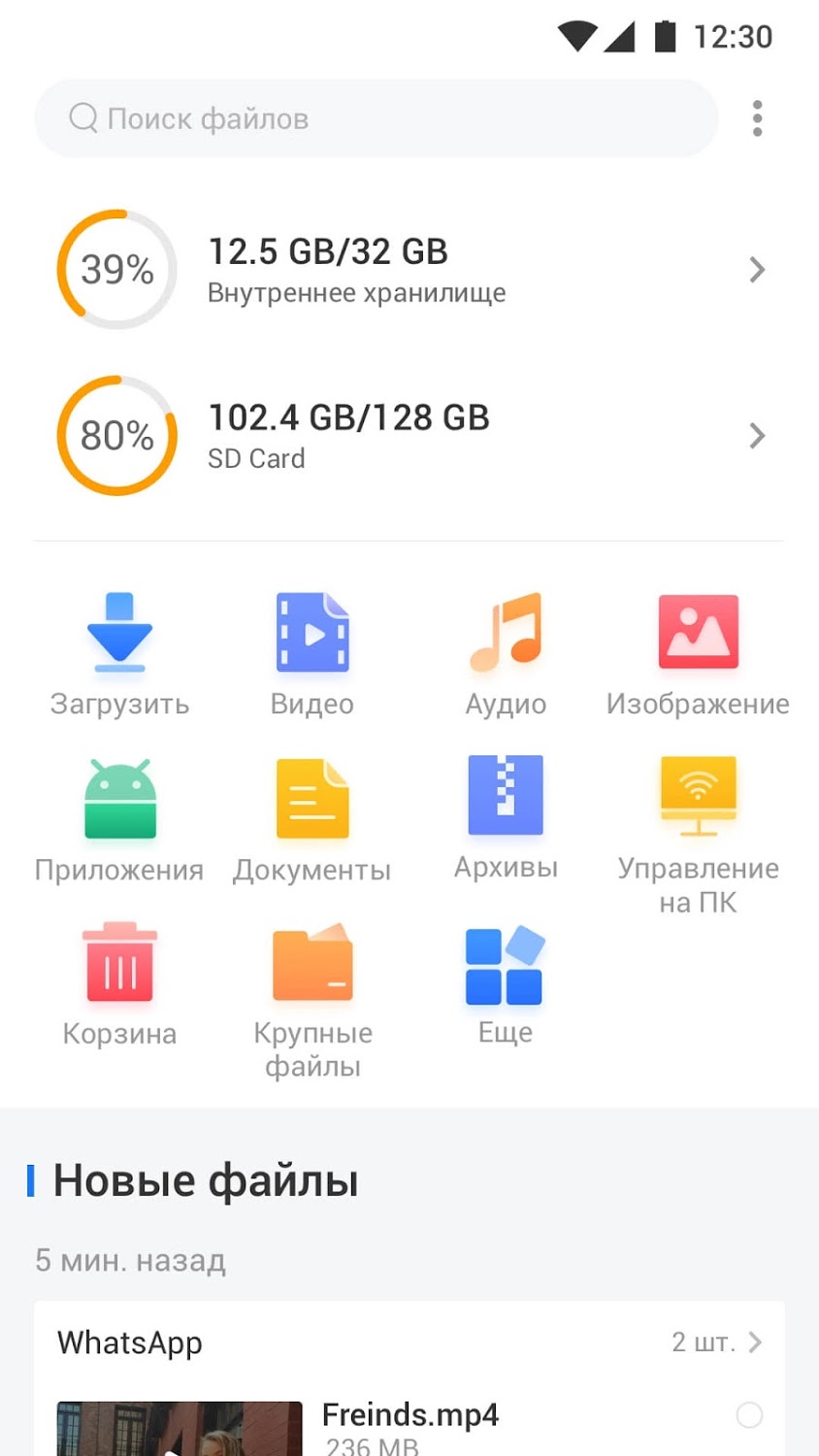Open SD Card storage
The width and height of the screenshot is (819, 1456).
tap(409, 436)
